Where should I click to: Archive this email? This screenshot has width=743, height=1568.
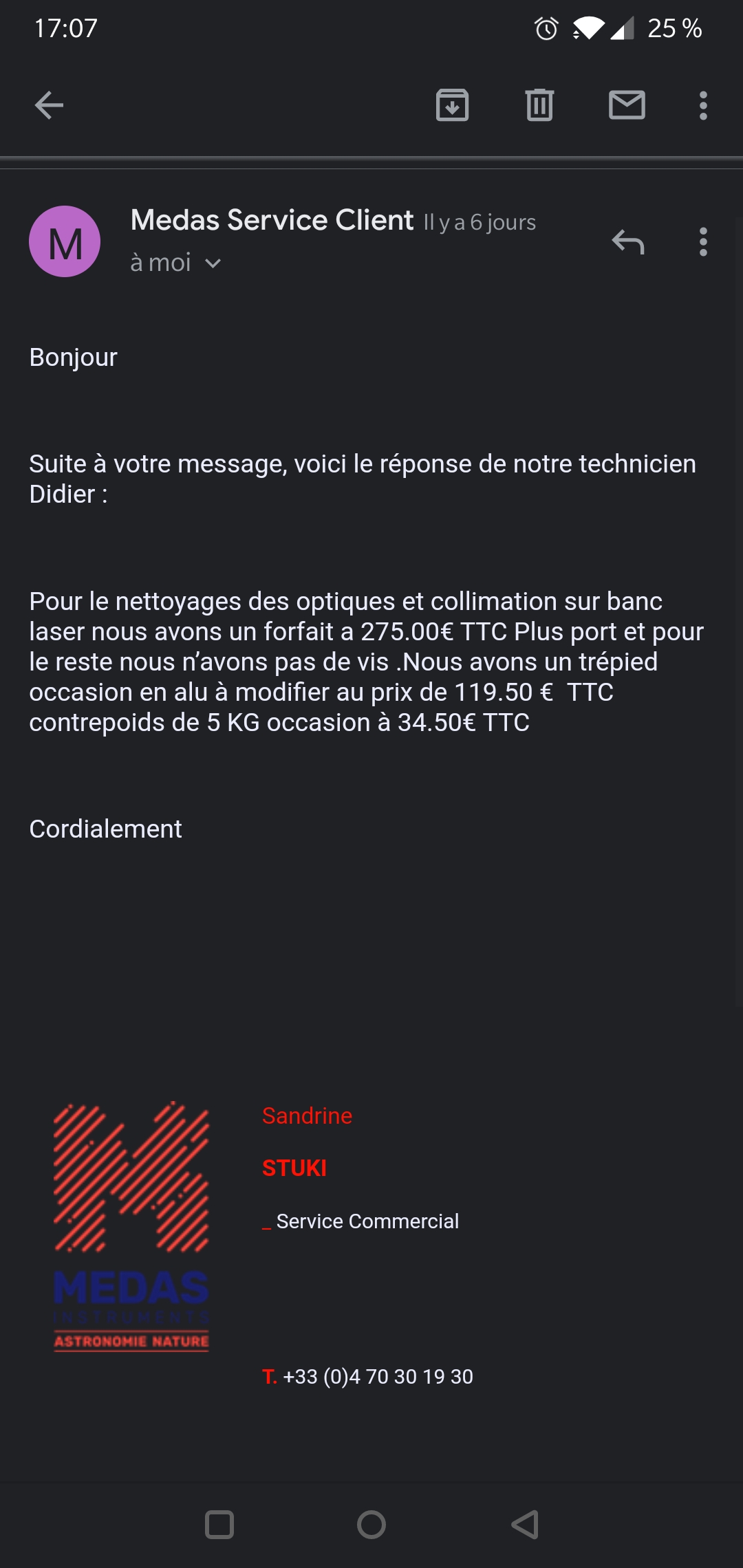coord(452,105)
